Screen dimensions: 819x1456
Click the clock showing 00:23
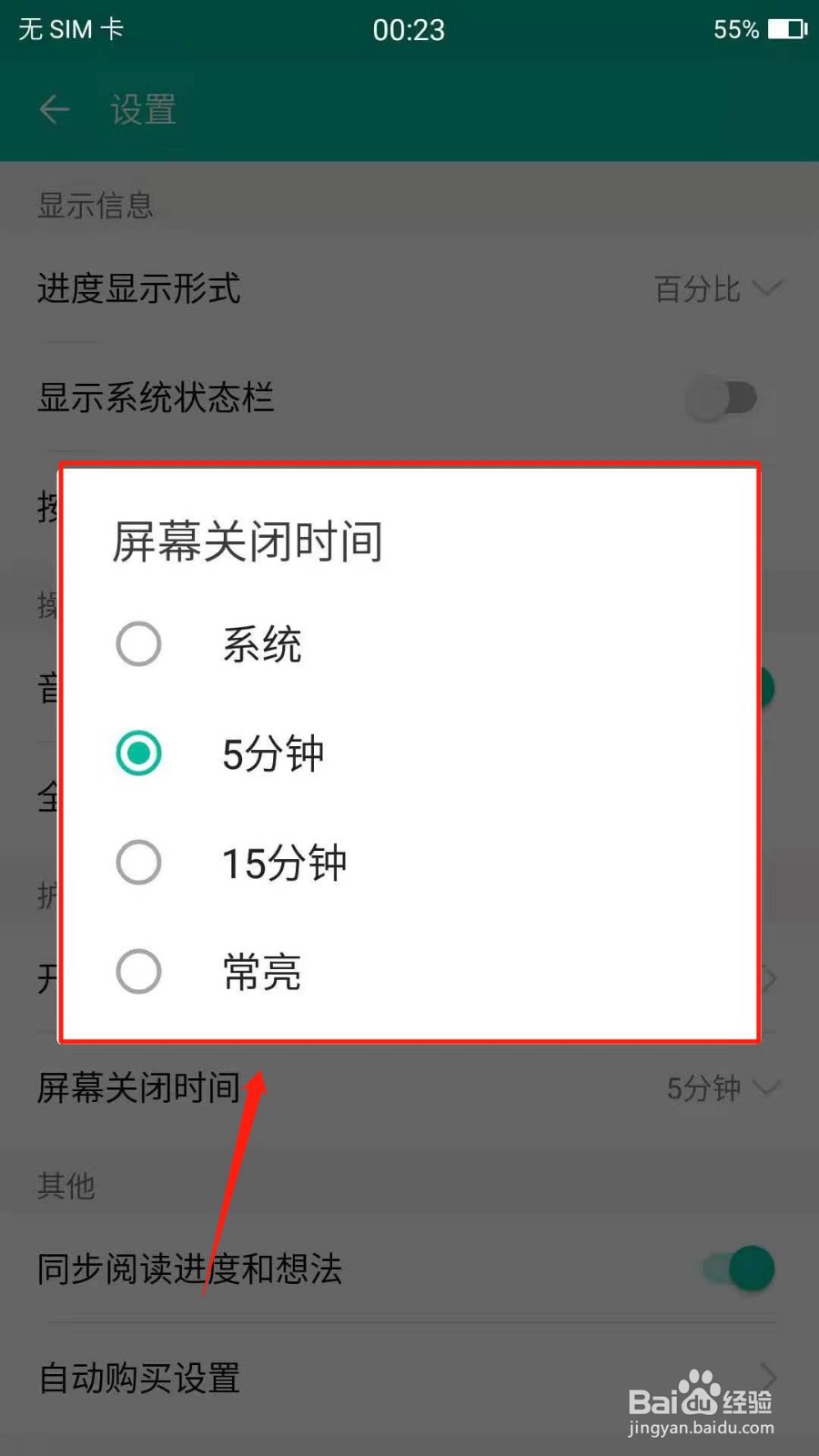click(x=409, y=28)
